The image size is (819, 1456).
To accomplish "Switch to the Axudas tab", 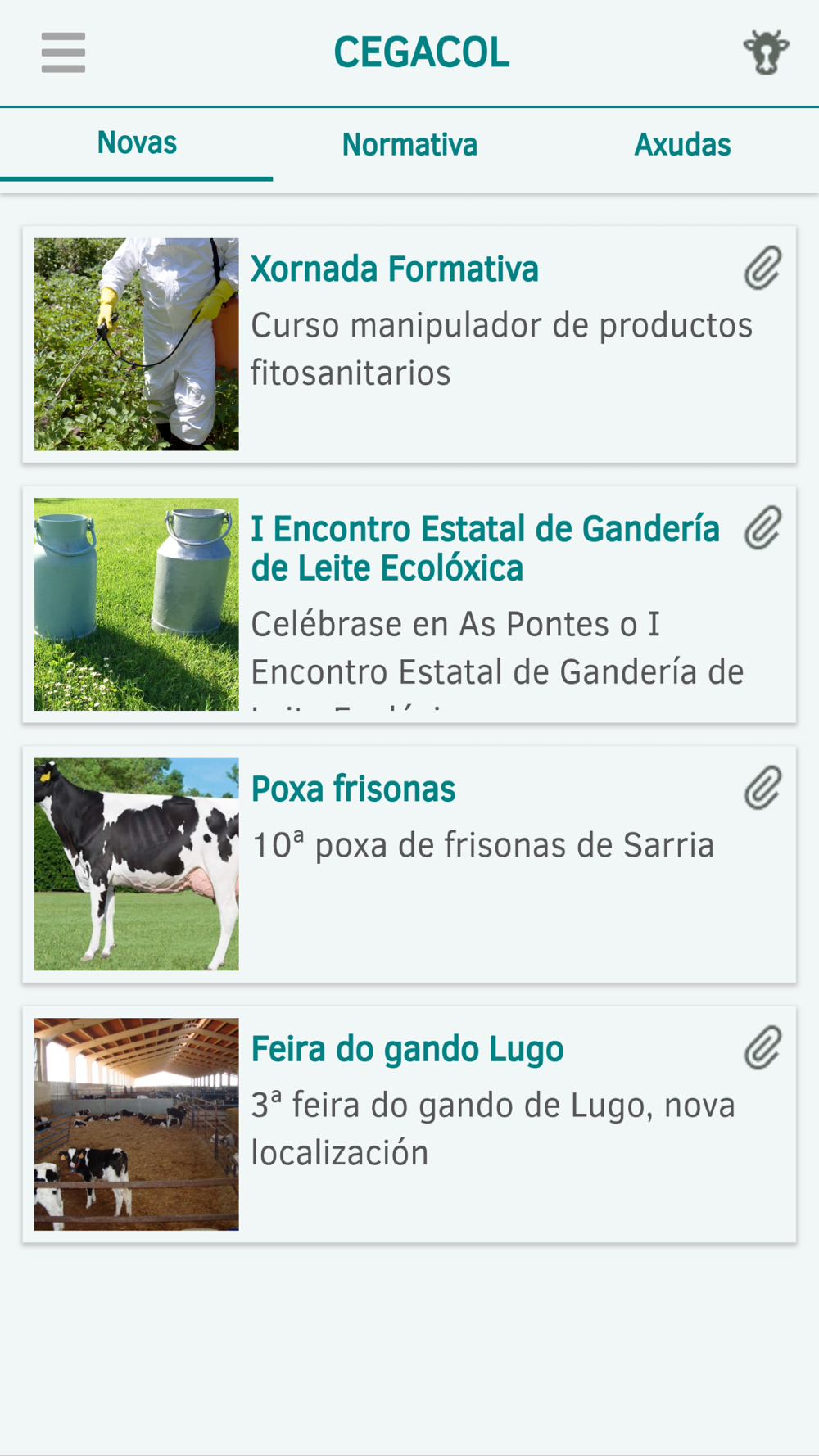I will coord(682,145).
